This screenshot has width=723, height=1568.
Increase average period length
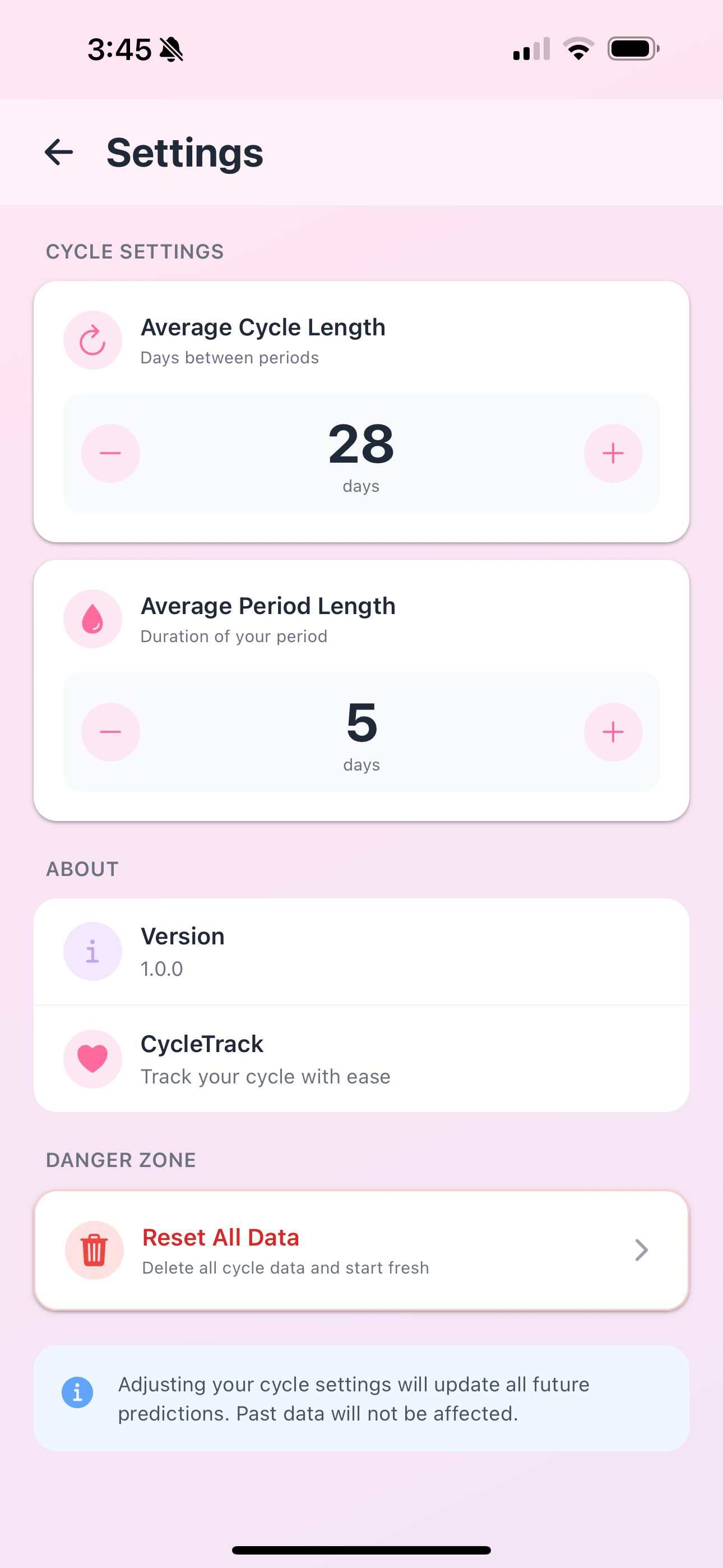[x=613, y=732]
